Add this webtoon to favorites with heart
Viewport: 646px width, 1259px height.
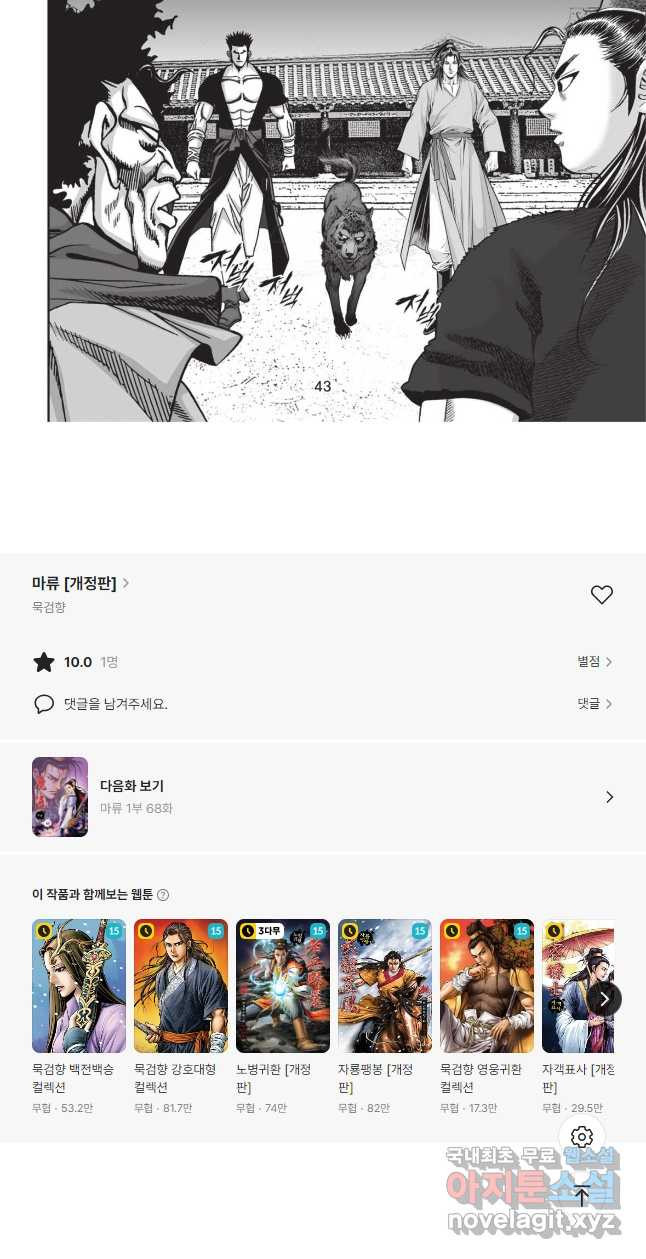(x=601, y=595)
